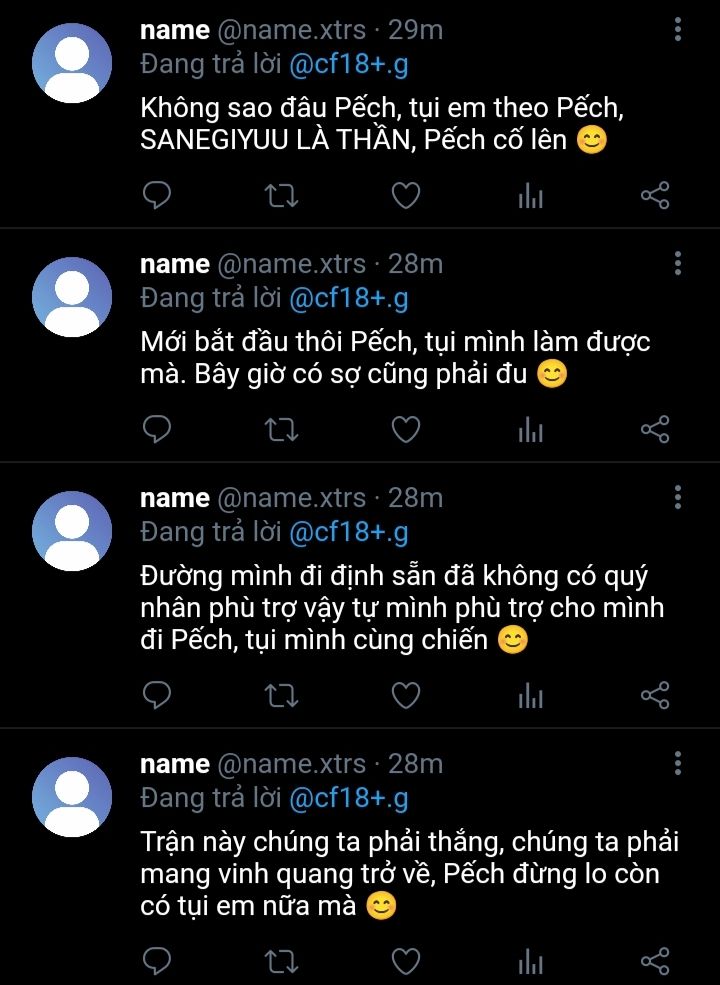Like the "Không sao đâu Pếch" tweet
This screenshot has width=720, height=985.
coord(405,195)
